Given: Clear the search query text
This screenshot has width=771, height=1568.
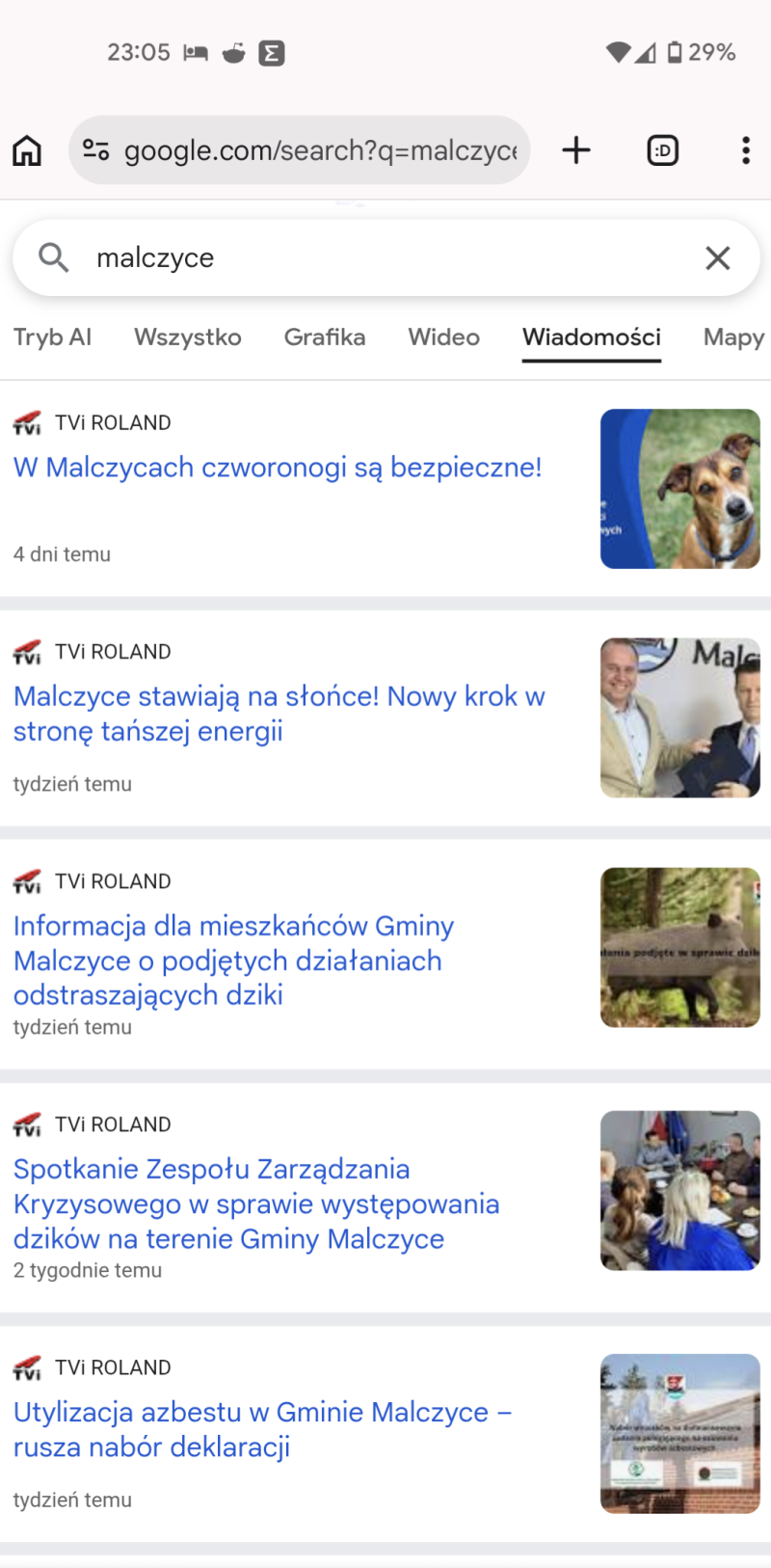Looking at the screenshot, I should coord(717,258).
